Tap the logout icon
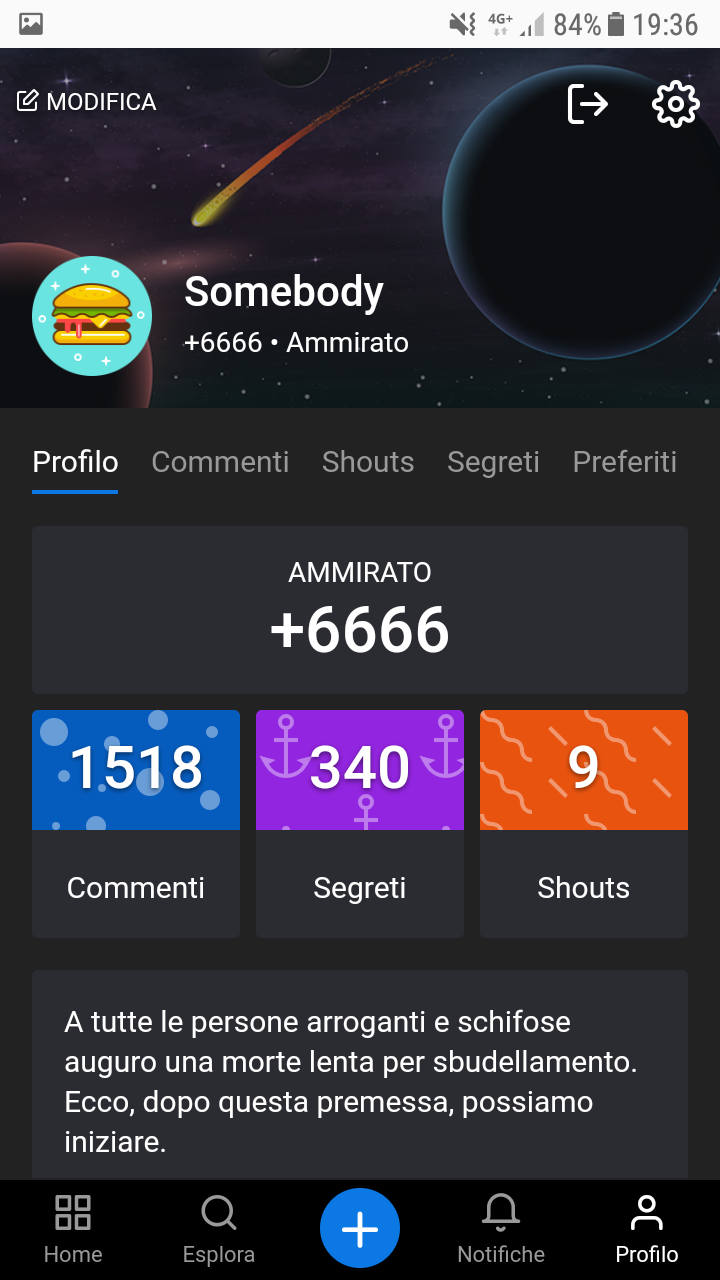Viewport: 720px width, 1280px height. (x=588, y=103)
